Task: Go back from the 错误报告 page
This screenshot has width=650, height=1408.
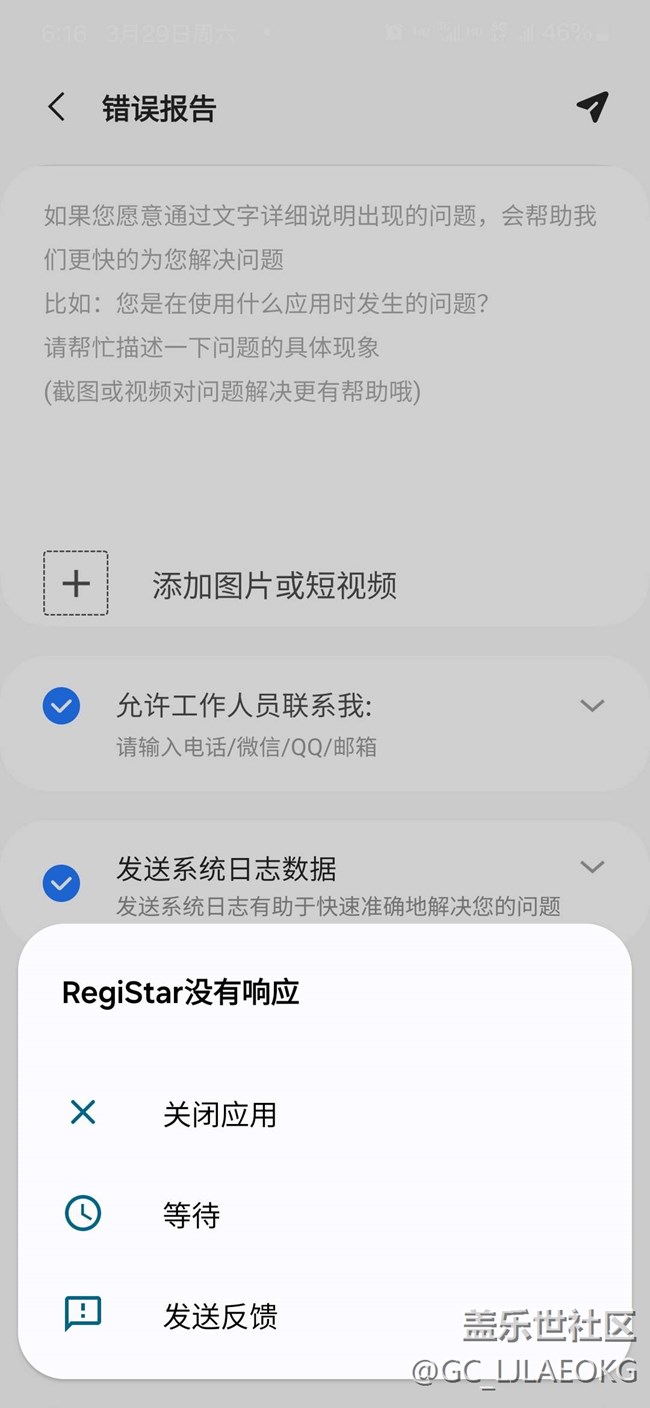Action: tap(57, 107)
